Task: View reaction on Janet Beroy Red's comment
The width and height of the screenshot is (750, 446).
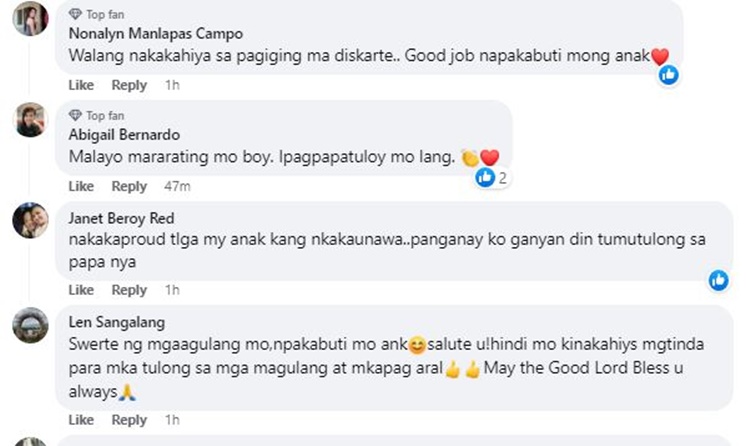Action: [x=718, y=280]
